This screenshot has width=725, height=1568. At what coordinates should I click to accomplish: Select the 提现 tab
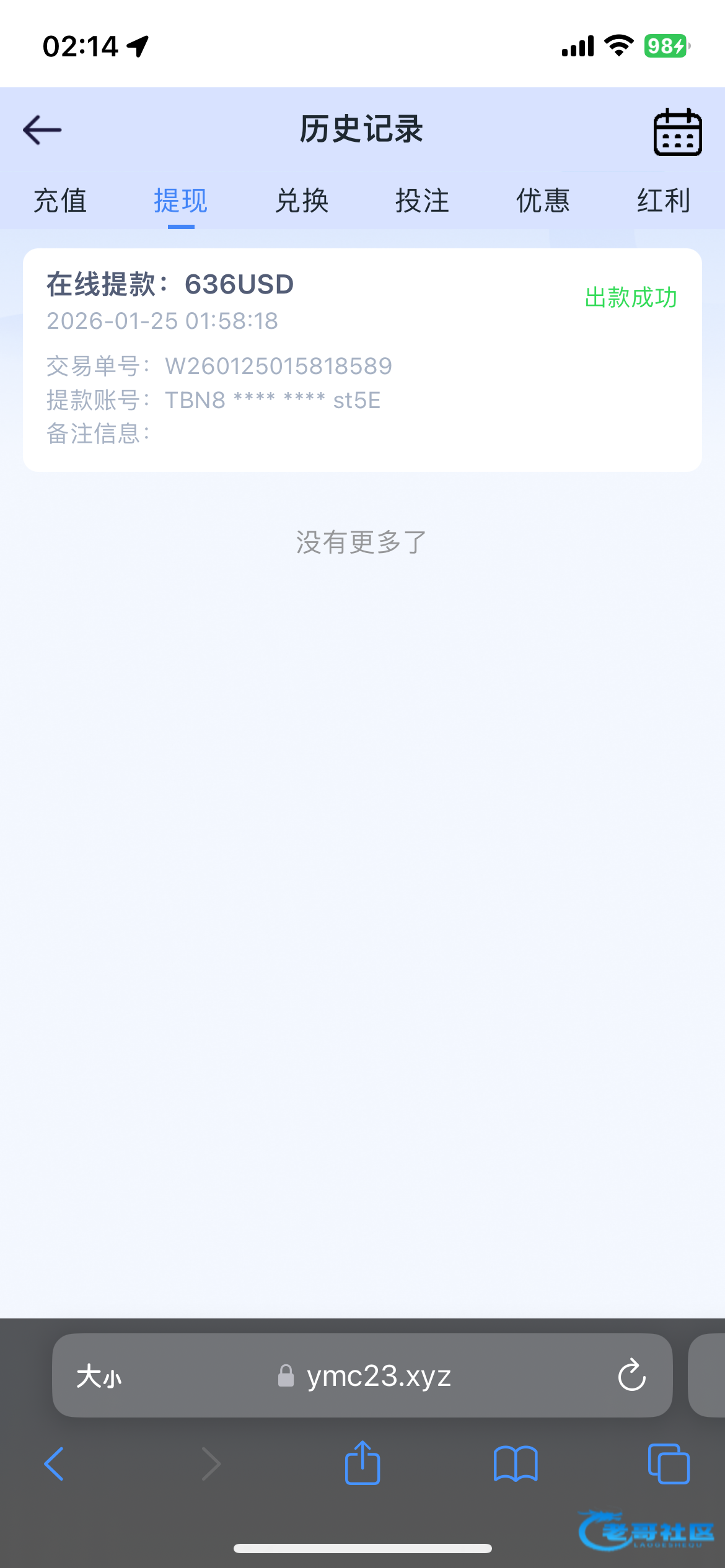180,201
